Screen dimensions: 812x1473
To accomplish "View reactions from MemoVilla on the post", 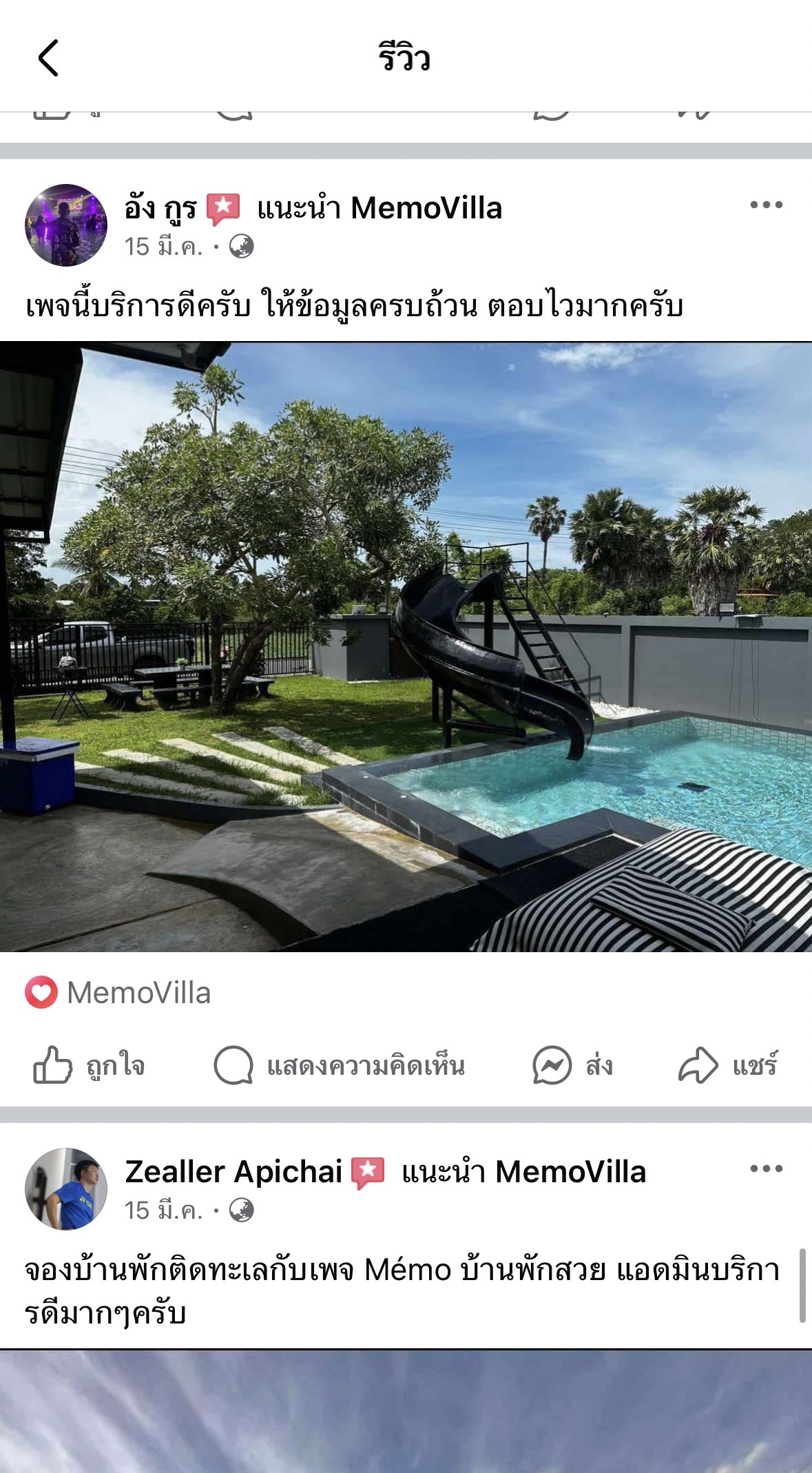I will tap(118, 993).
